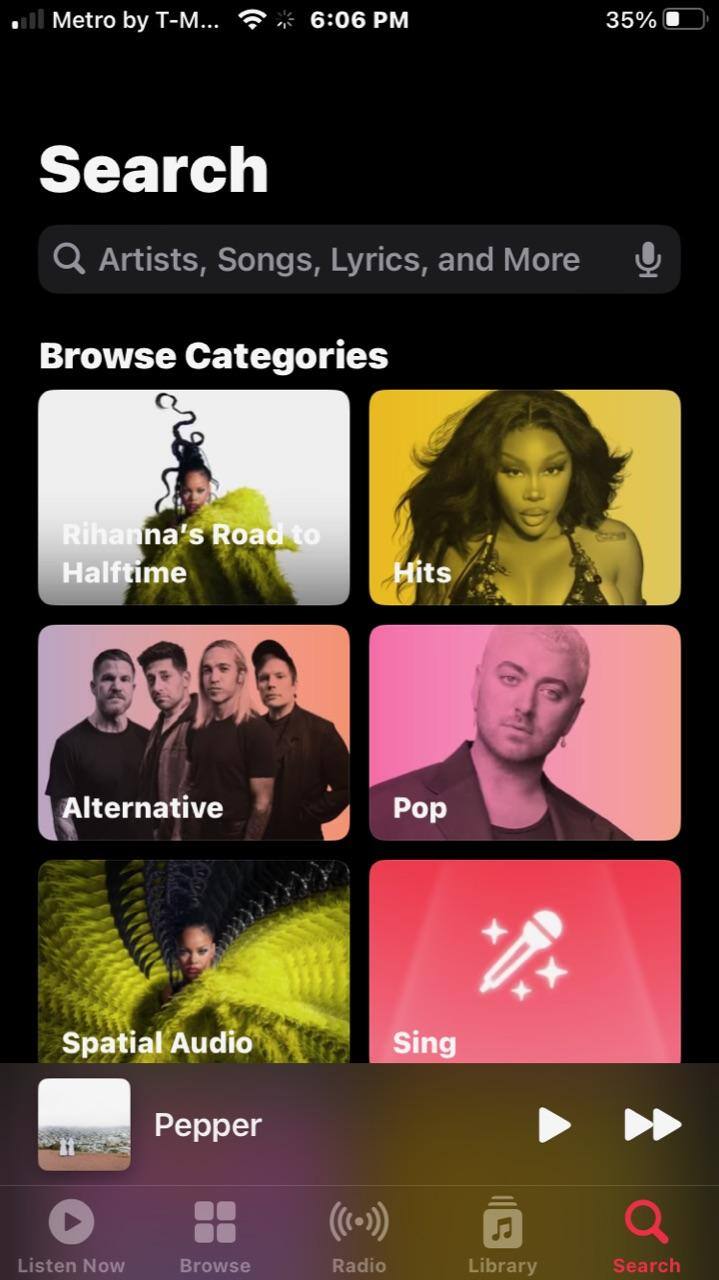The width and height of the screenshot is (719, 1280).
Task: Open Rihanna's Road to Halftime category
Action: [x=194, y=497]
